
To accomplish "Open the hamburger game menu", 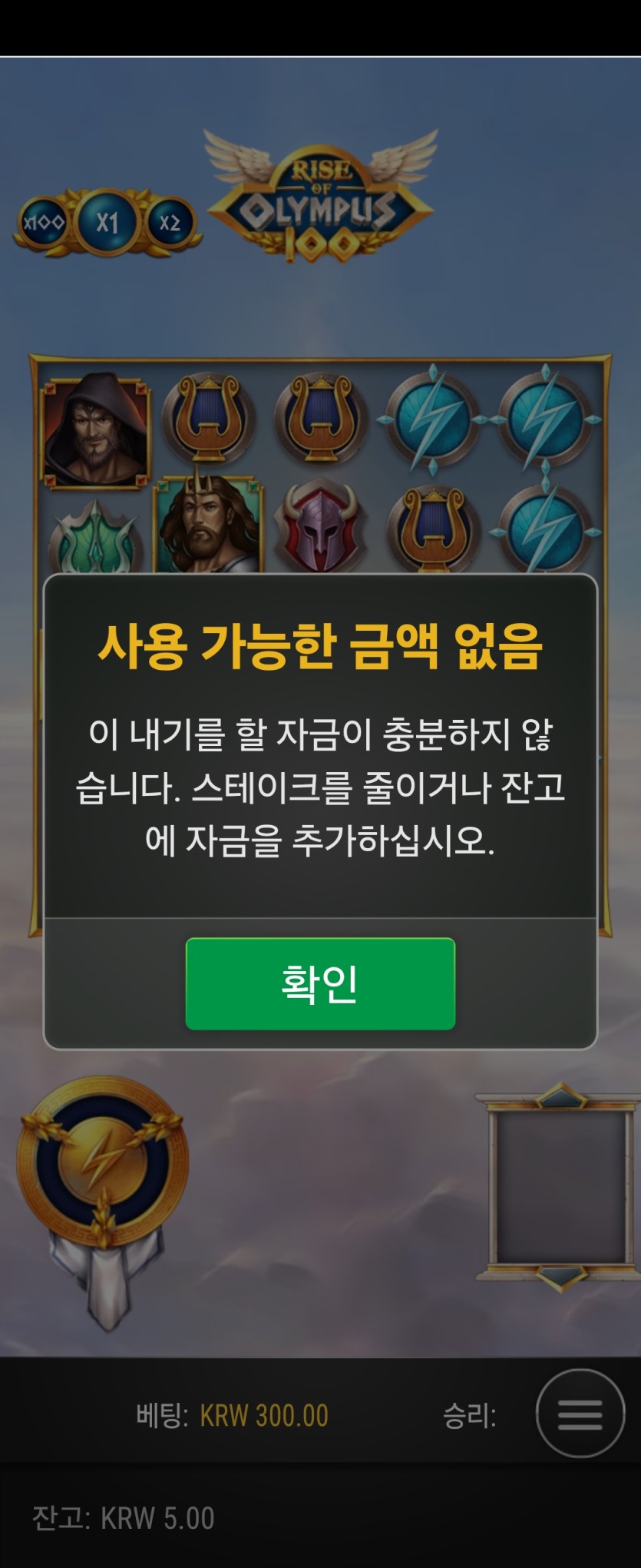I will click(x=580, y=1414).
